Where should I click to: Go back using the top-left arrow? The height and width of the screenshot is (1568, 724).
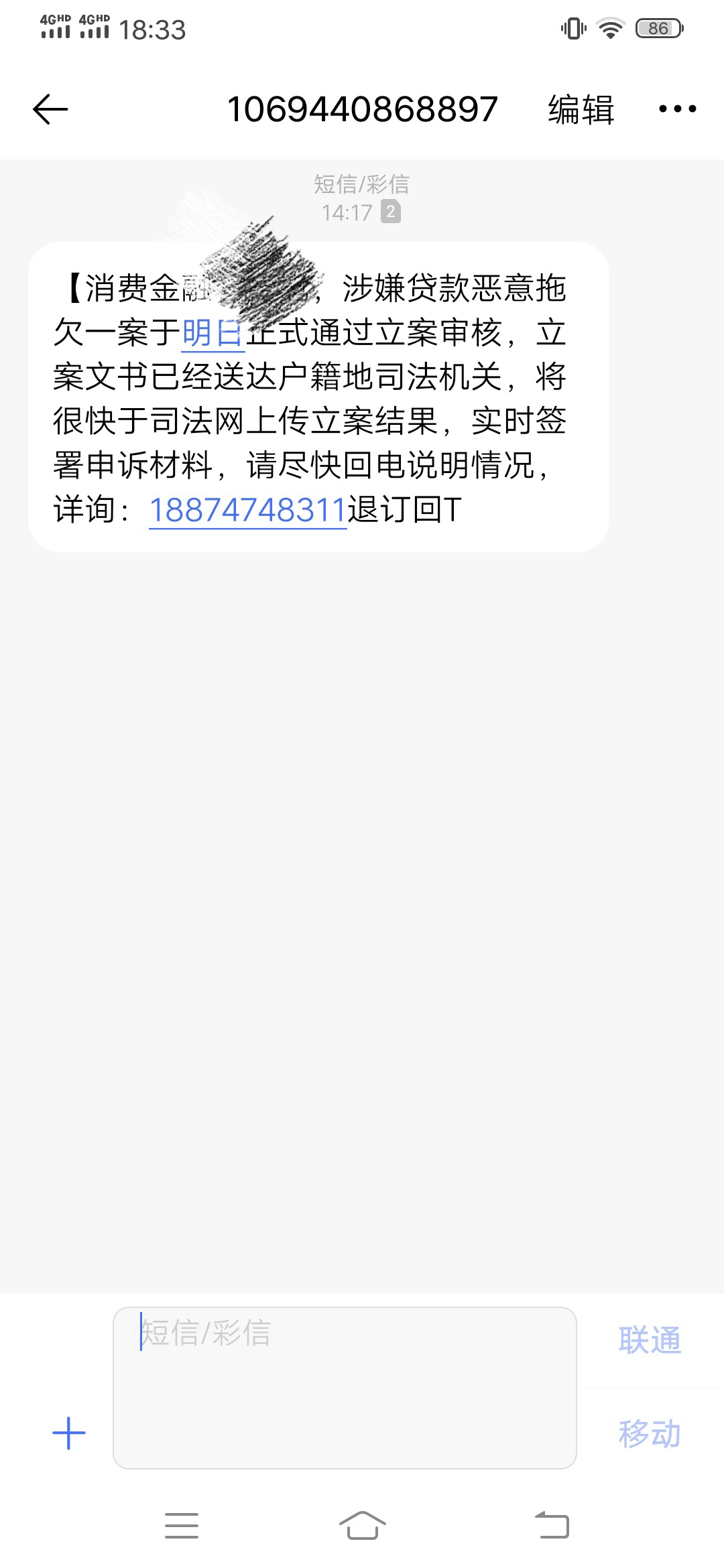pos(50,109)
